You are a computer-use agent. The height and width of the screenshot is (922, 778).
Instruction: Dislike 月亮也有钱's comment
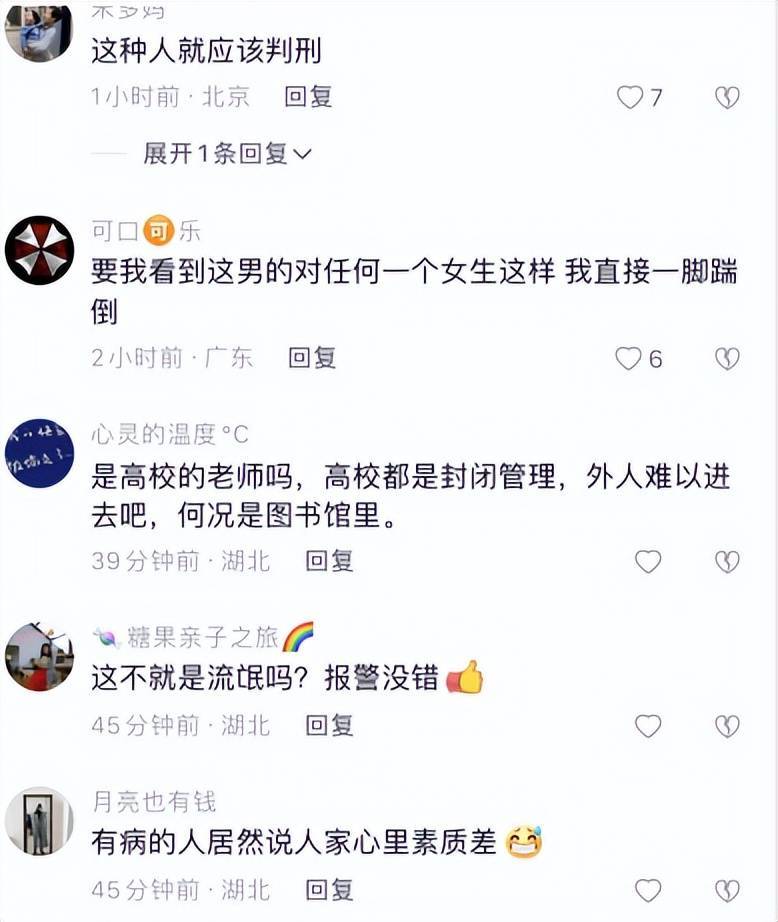[727, 890]
